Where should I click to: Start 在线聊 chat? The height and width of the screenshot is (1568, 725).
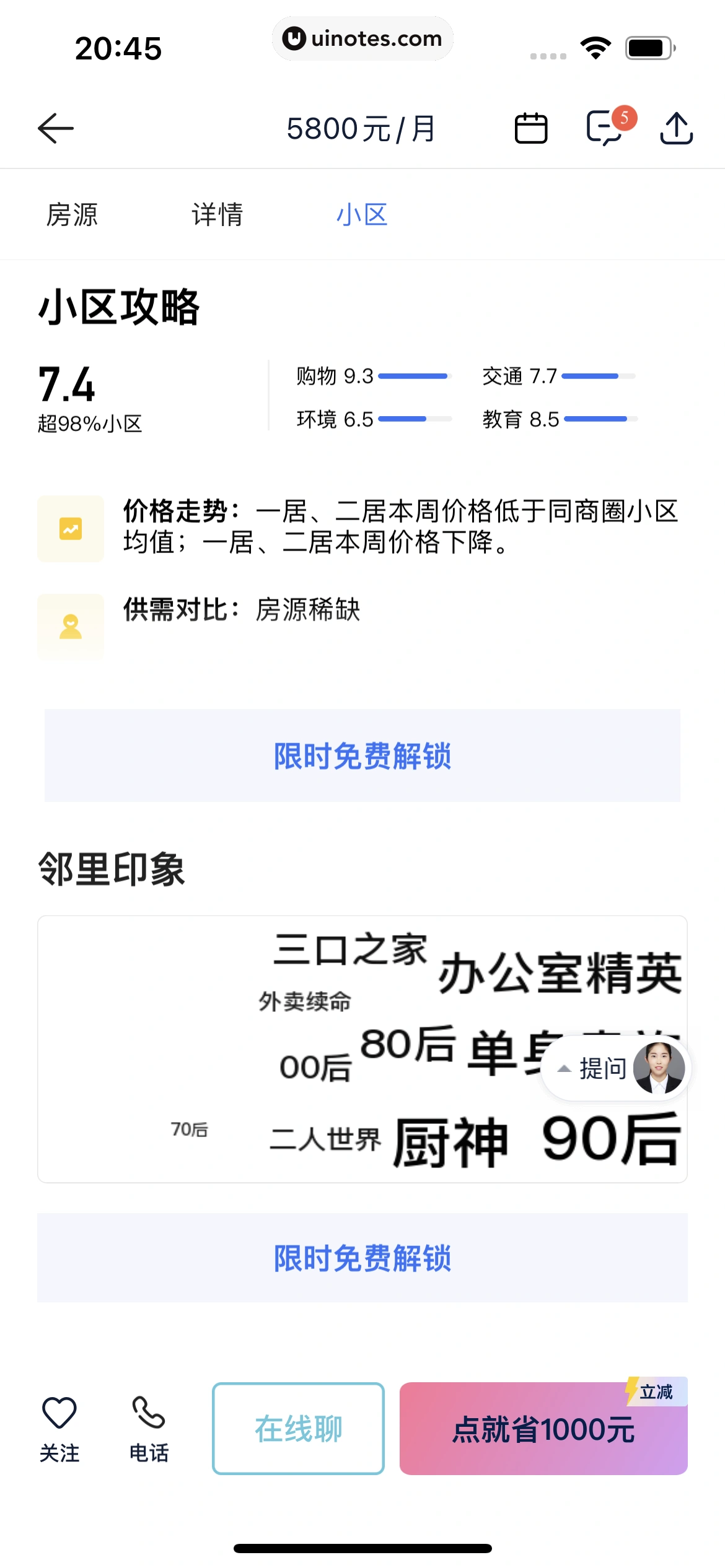click(298, 1429)
